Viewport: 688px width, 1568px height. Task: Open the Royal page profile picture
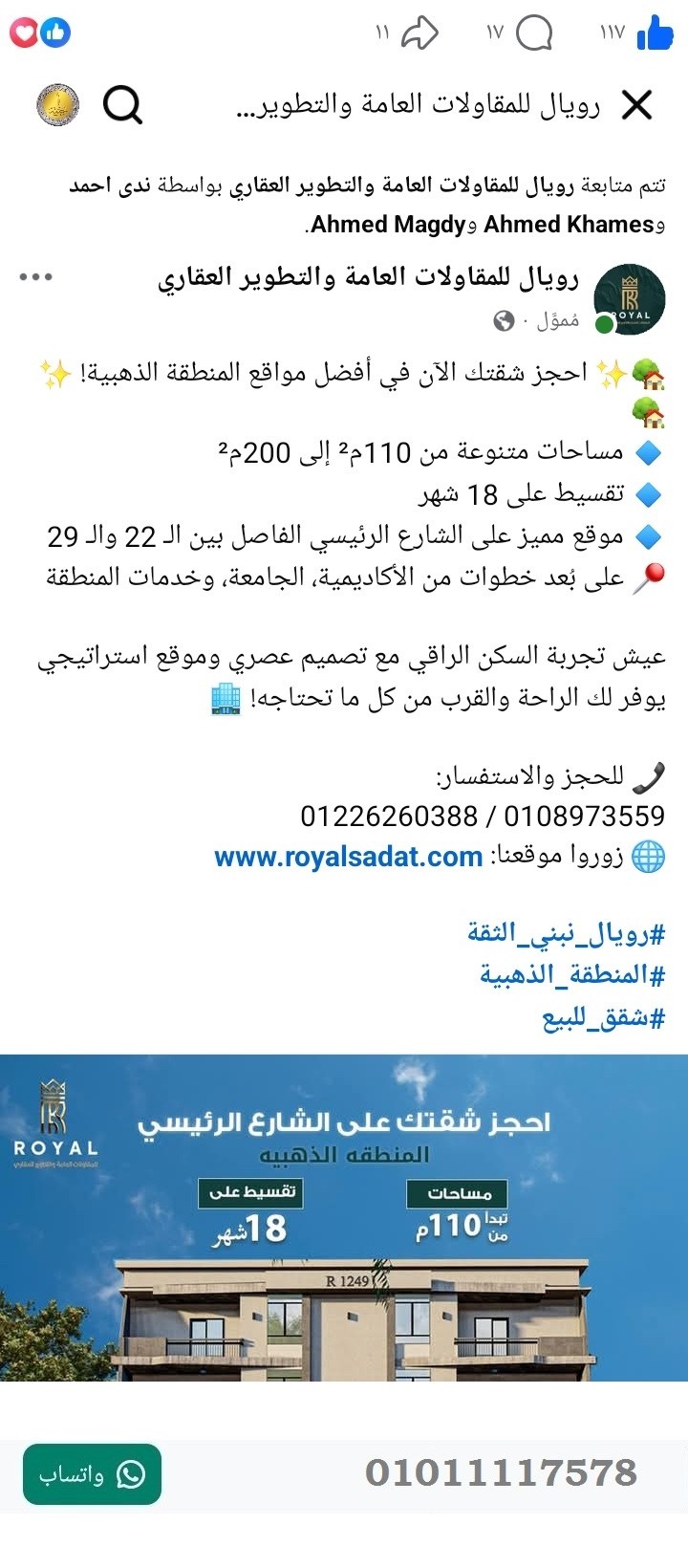coord(631,298)
